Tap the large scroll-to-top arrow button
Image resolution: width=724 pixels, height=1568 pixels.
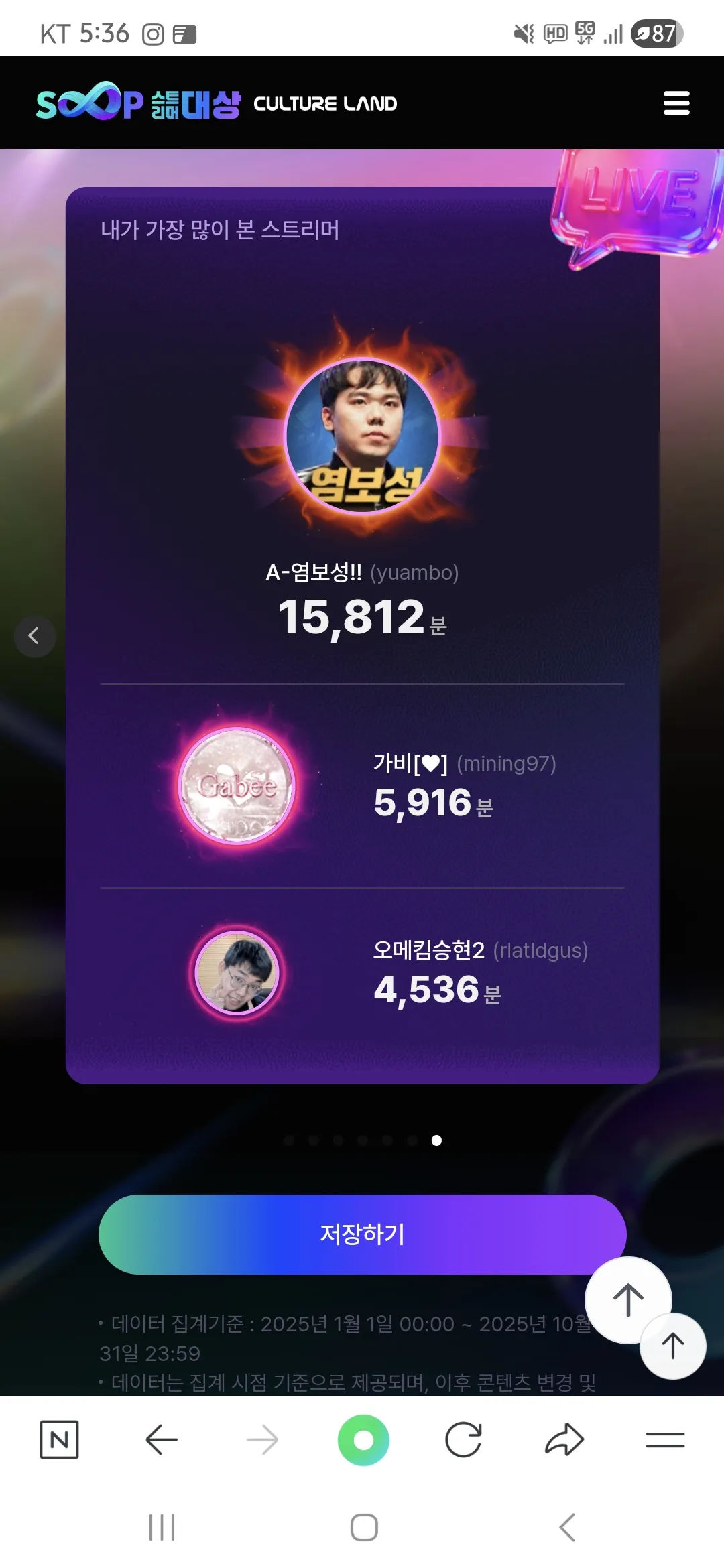tap(627, 1299)
